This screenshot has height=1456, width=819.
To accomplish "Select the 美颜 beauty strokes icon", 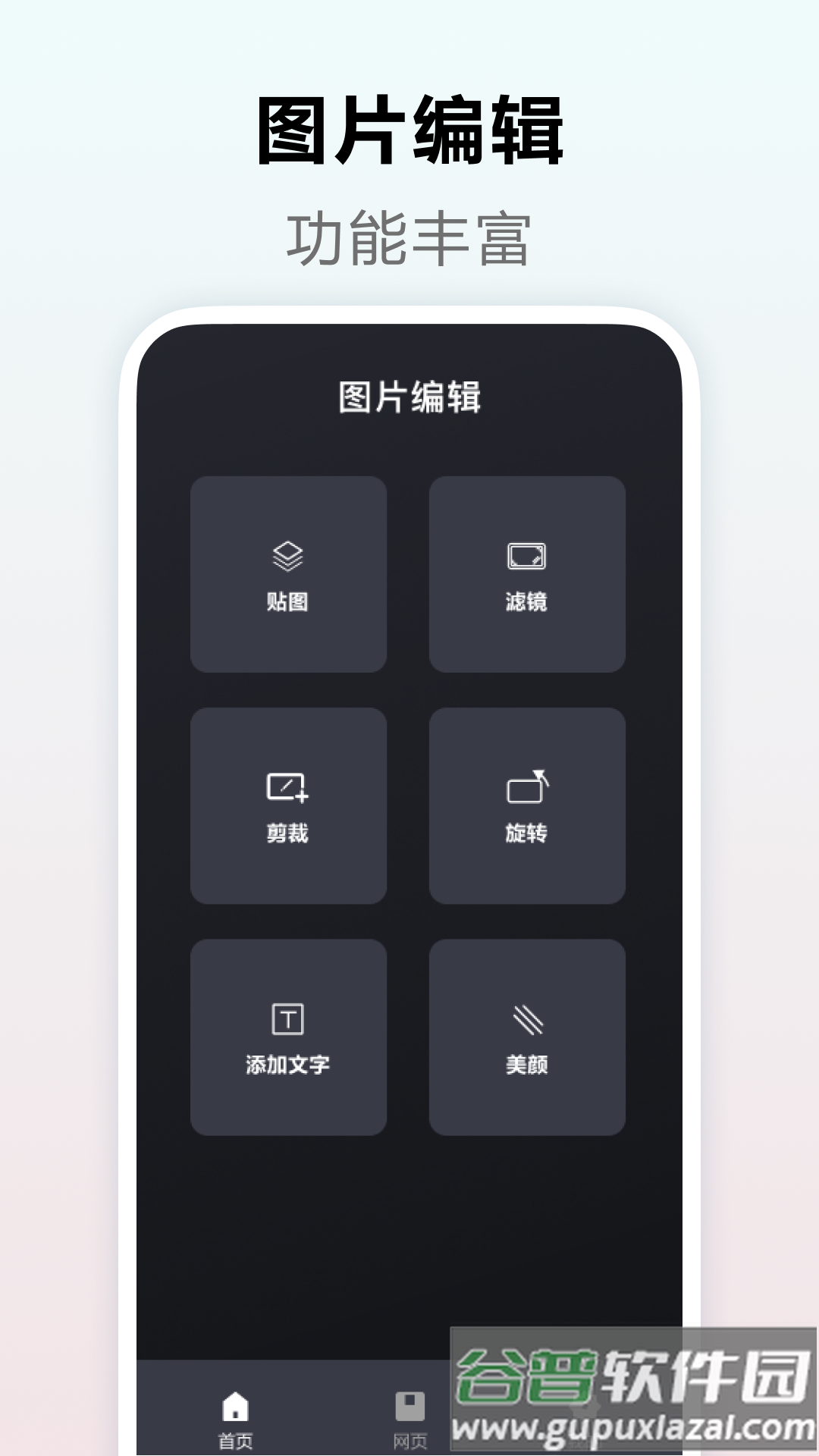I will [x=529, y=1020].
